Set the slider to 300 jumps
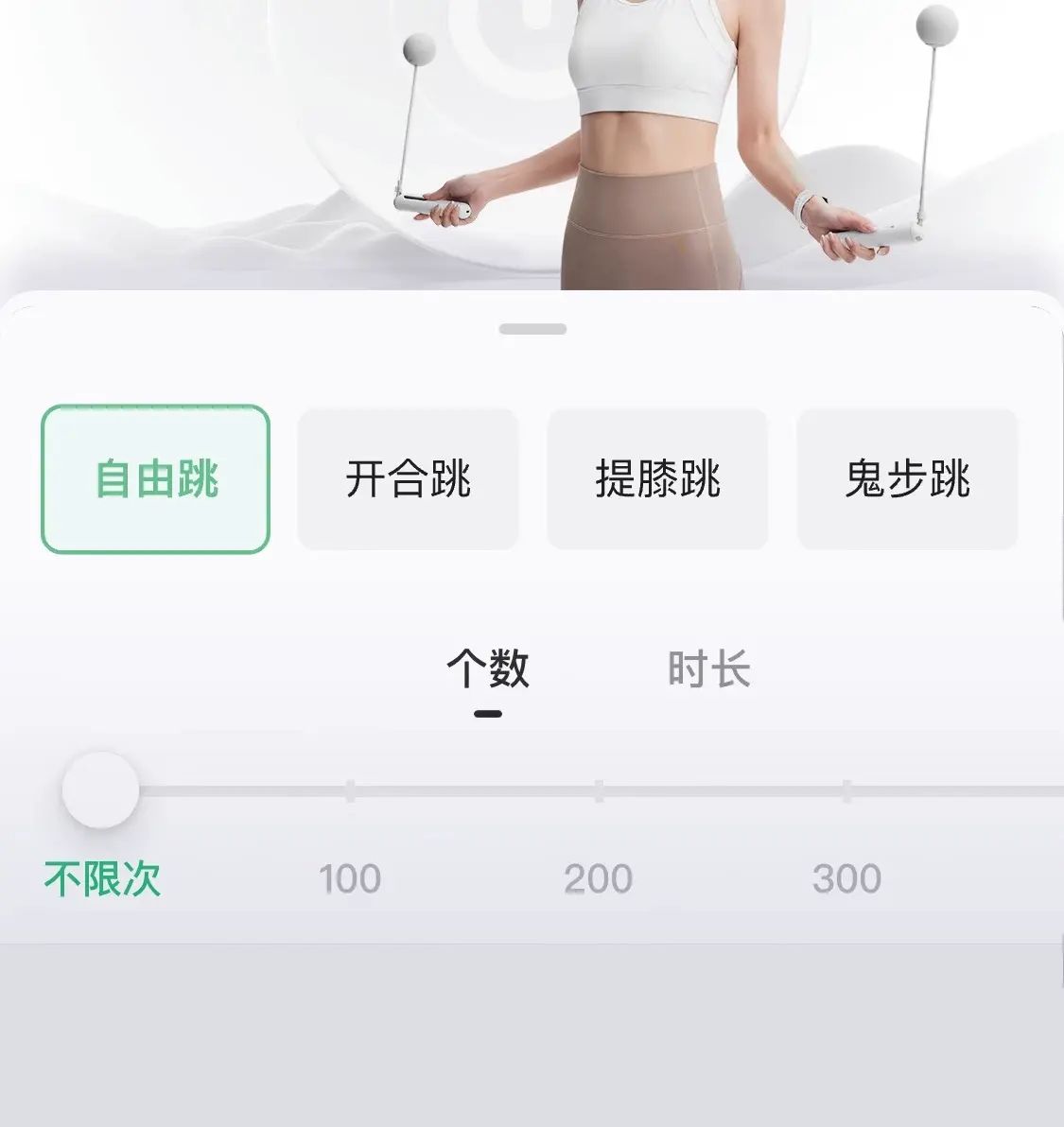This screenshot has width=1064, height=1127. coord(846,791)
